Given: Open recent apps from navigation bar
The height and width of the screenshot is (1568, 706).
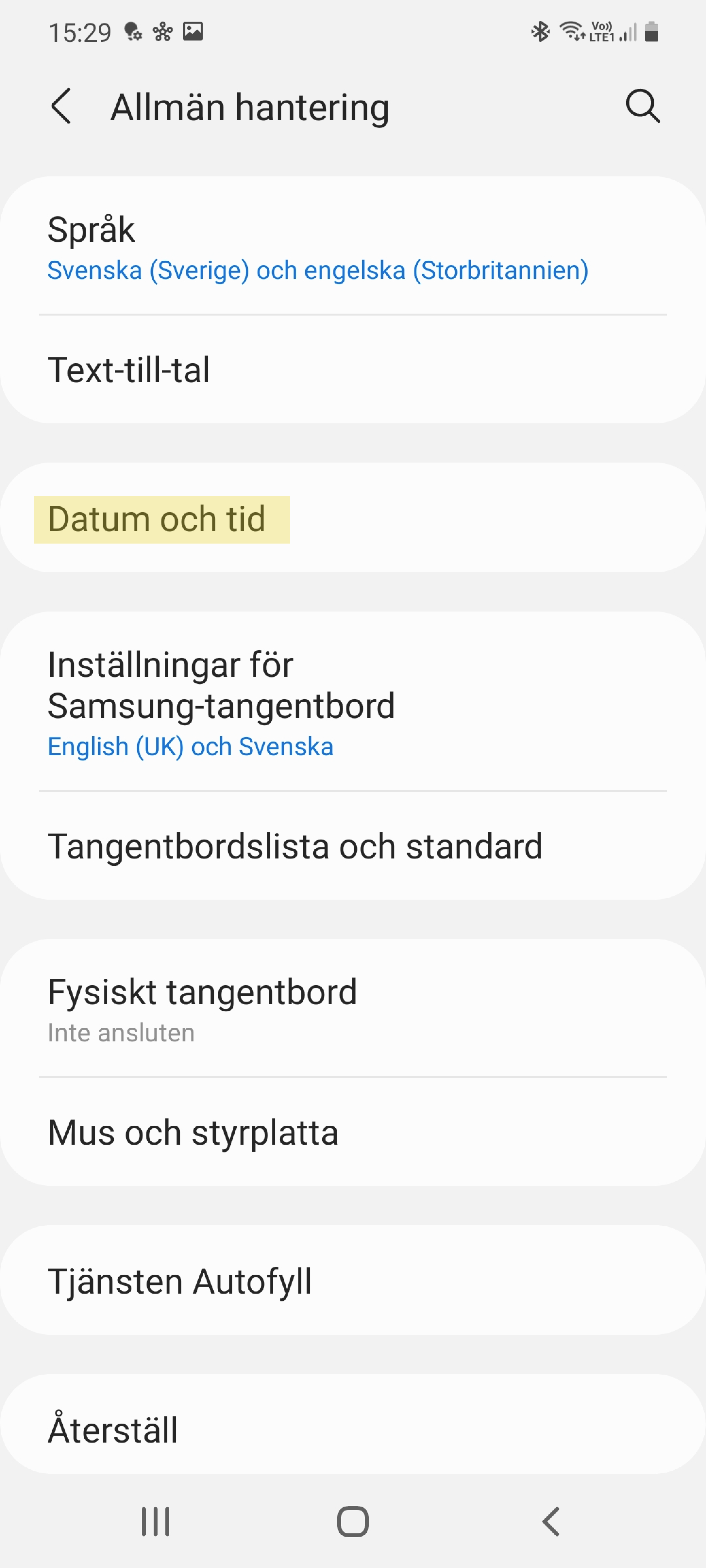Looking at the screenshot, I should 155,1522.
